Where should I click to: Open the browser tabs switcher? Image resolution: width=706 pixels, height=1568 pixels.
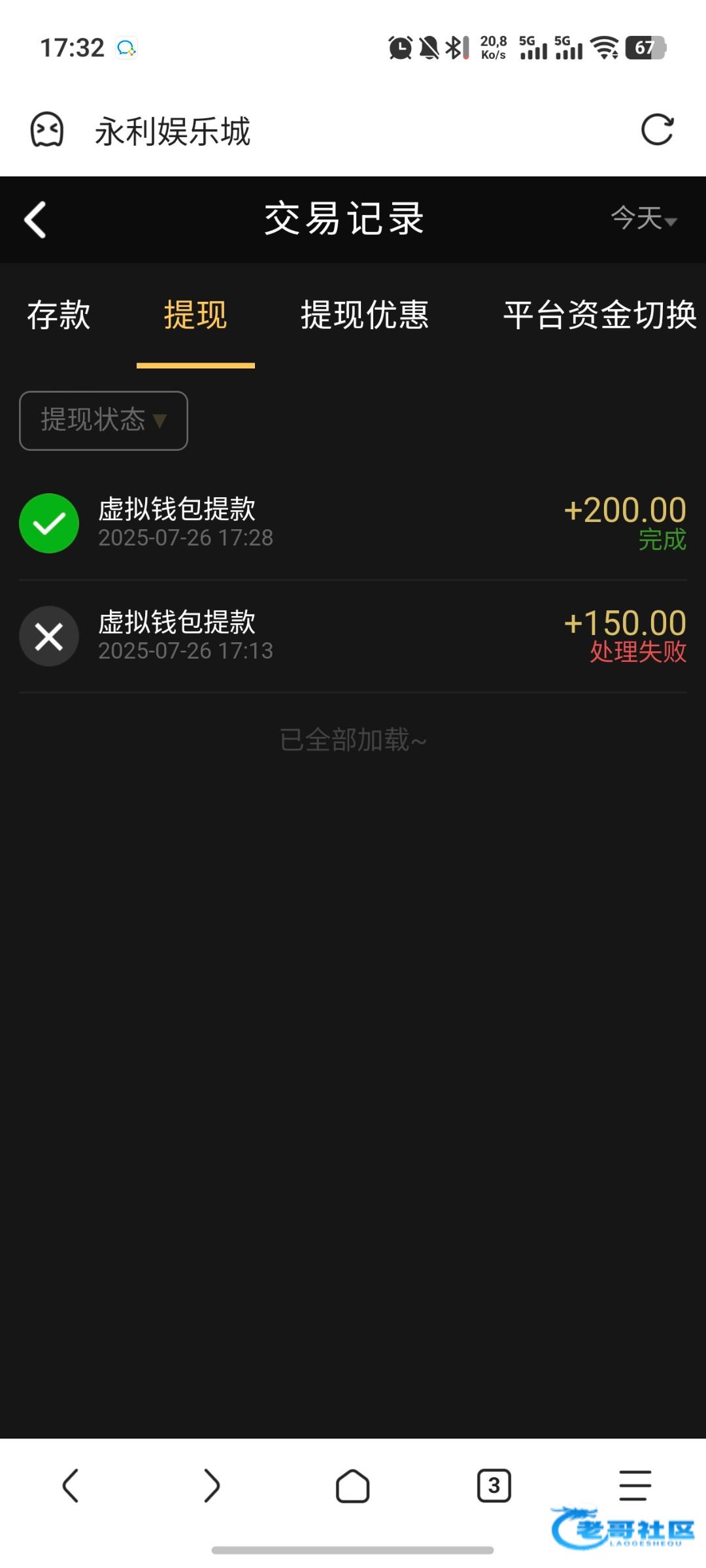coord(494,1486)
